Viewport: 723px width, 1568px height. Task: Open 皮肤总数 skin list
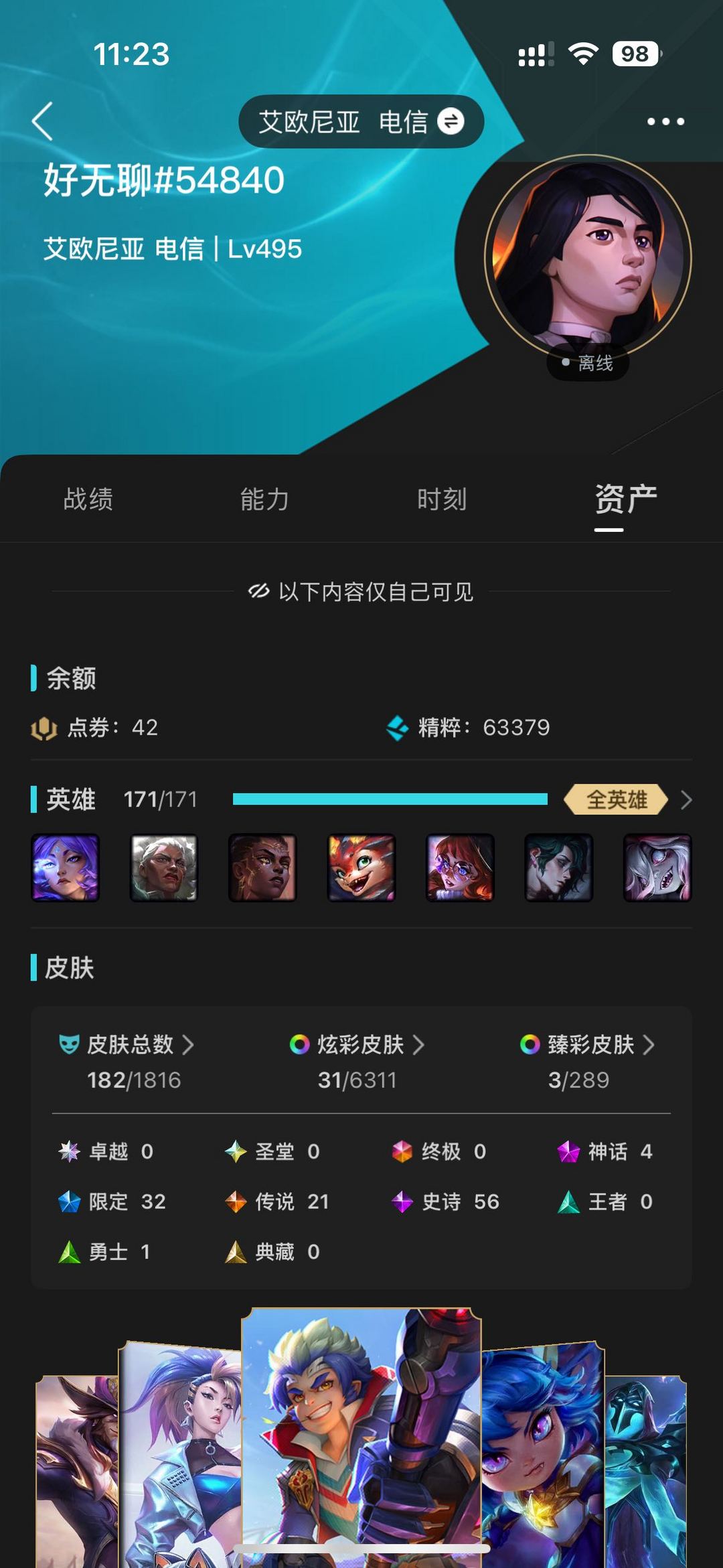click(127, 1045)
